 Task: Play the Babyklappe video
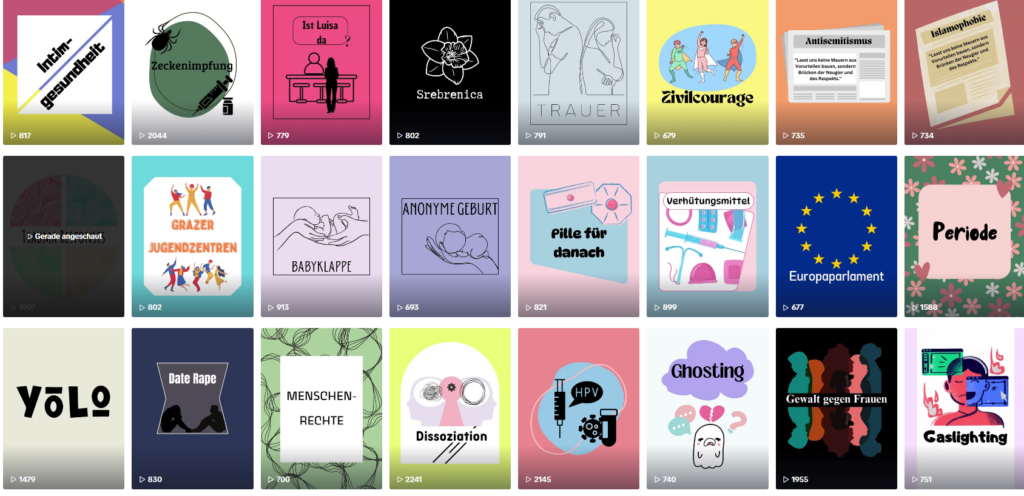click(x=321, y=235)
